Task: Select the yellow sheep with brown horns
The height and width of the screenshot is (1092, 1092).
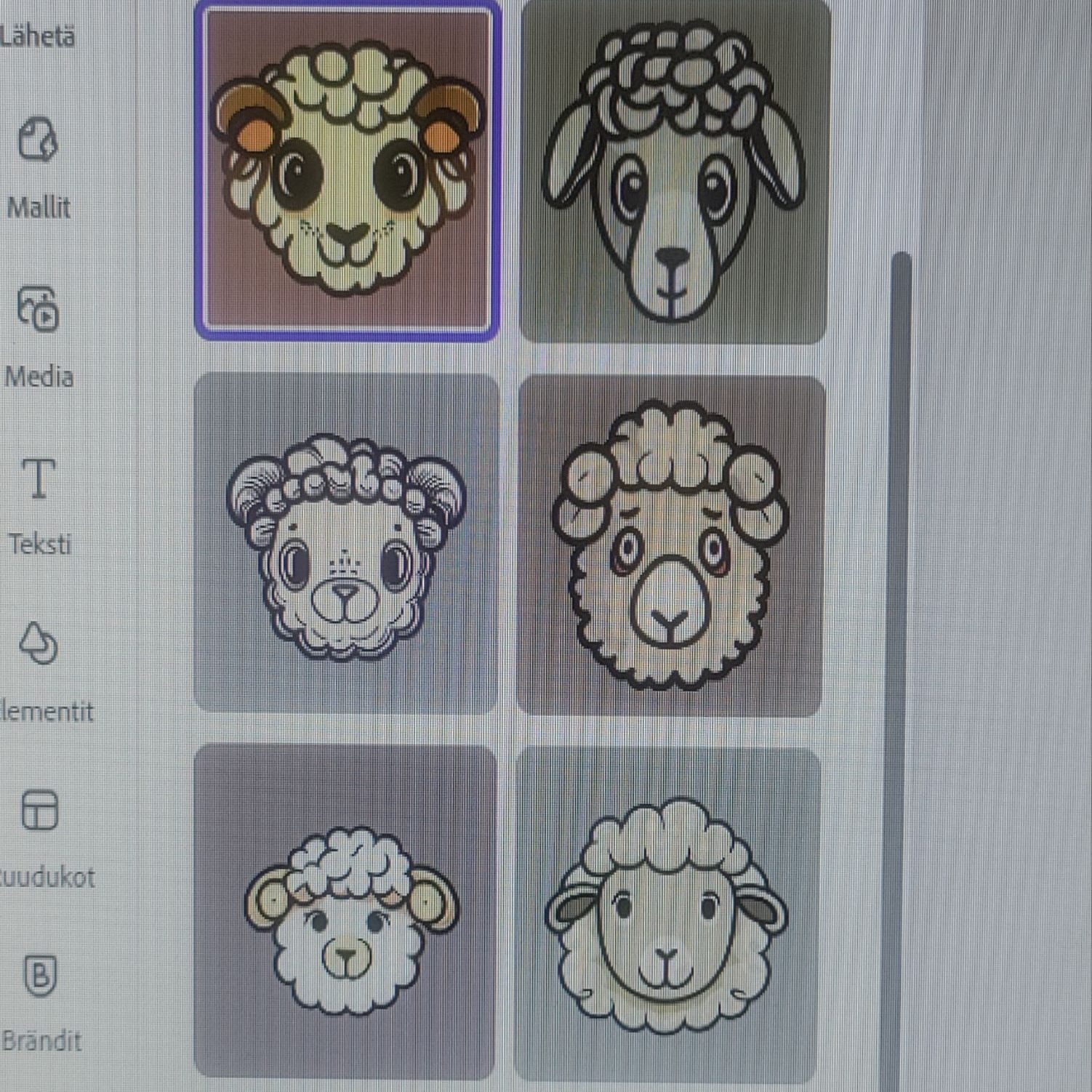Action: (x=347, y=172)
